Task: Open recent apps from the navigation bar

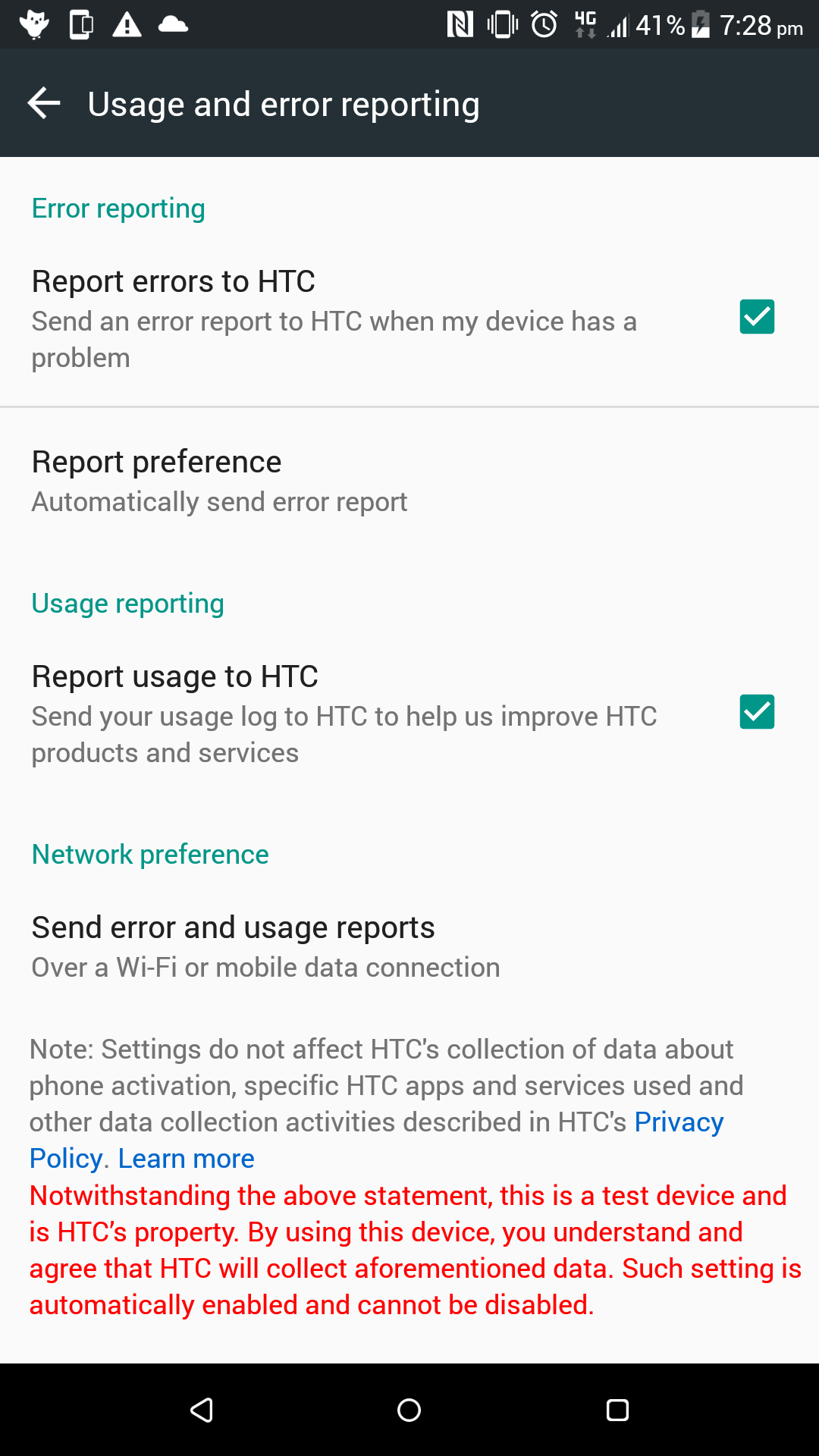Action: [617, 1410]
